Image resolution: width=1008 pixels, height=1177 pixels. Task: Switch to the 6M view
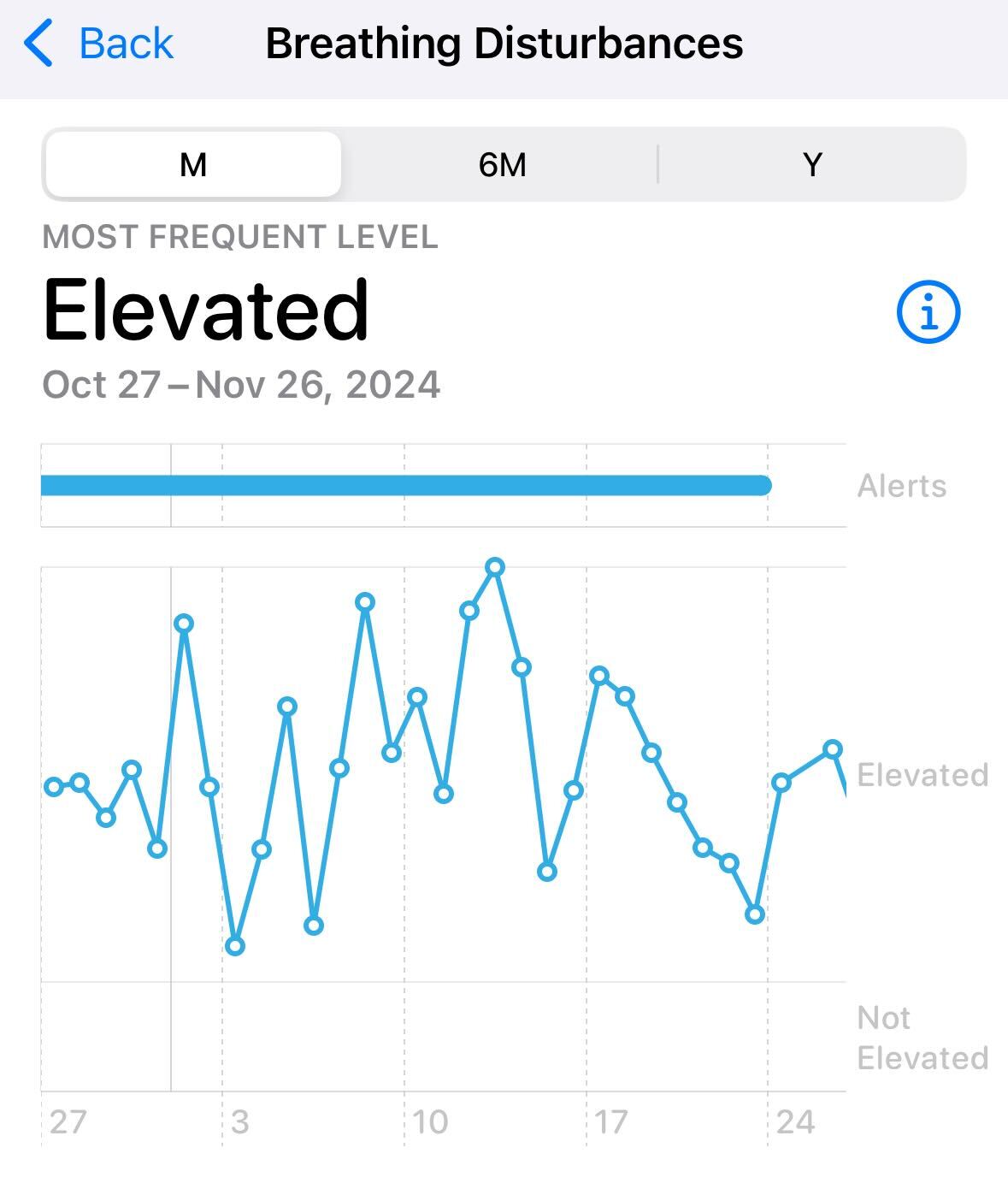[502, 164]
